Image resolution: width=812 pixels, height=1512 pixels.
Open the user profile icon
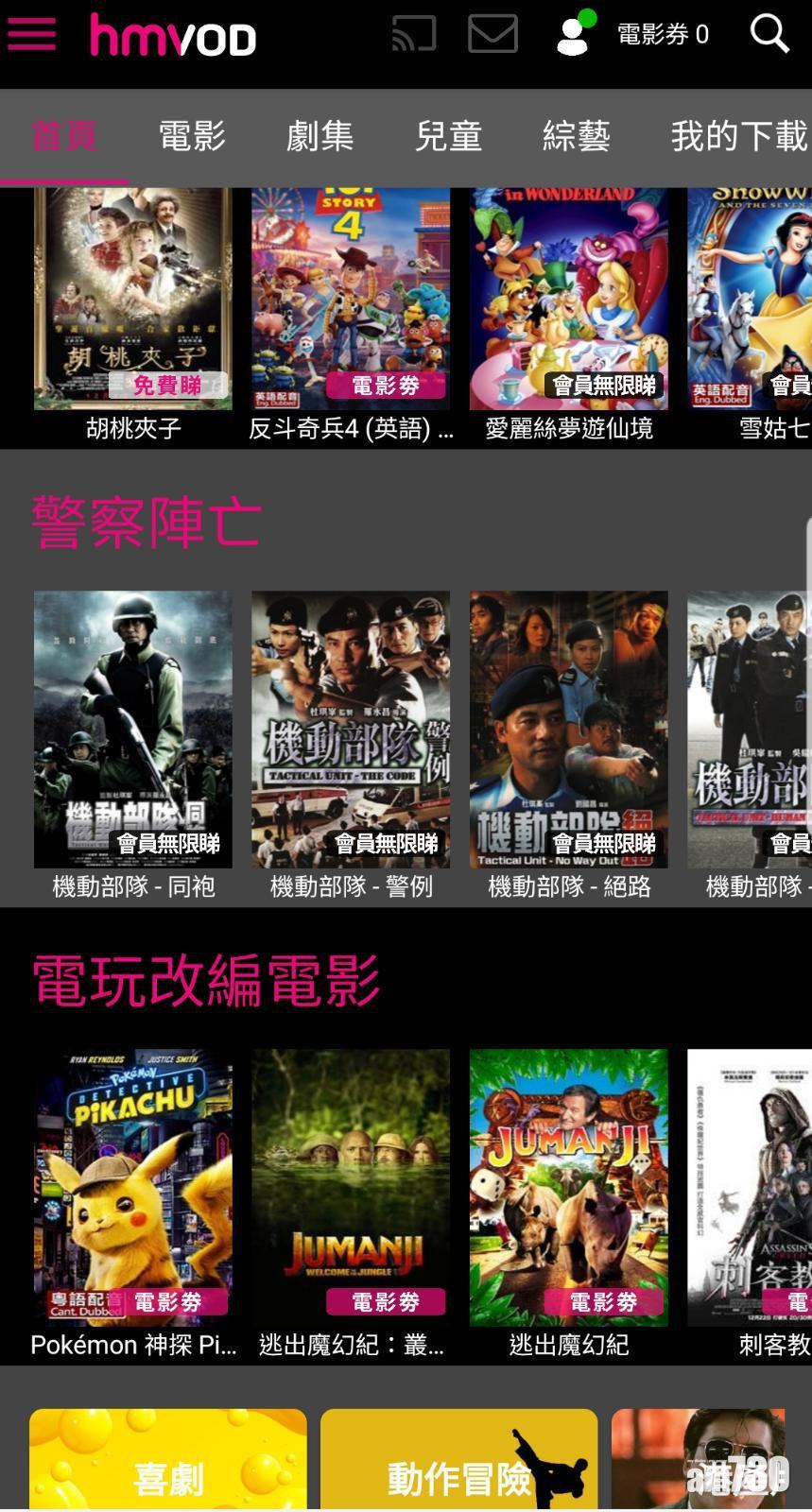tap(571, 38)
